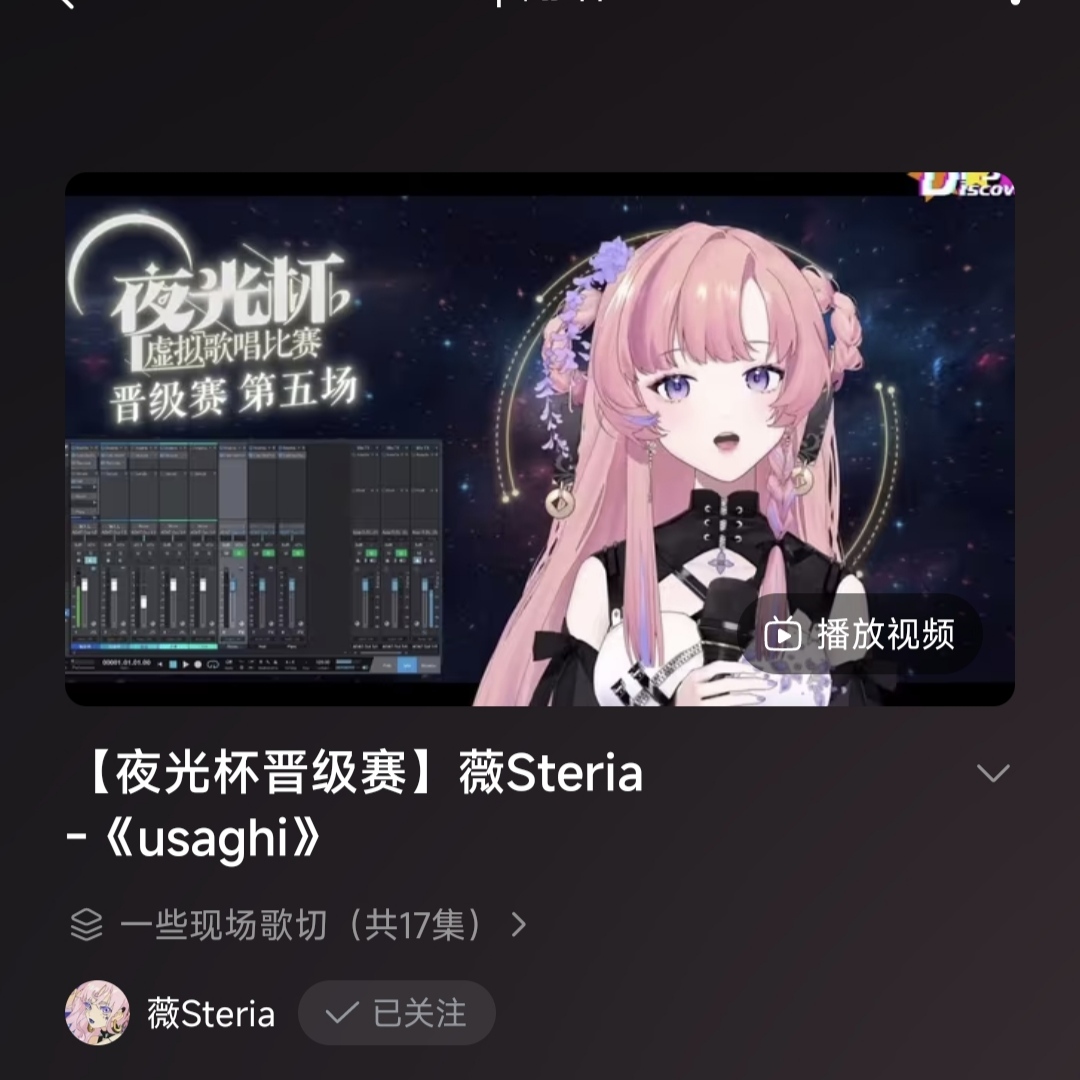Open 薇Steria's profile avatar

[x=97, y=1012]
